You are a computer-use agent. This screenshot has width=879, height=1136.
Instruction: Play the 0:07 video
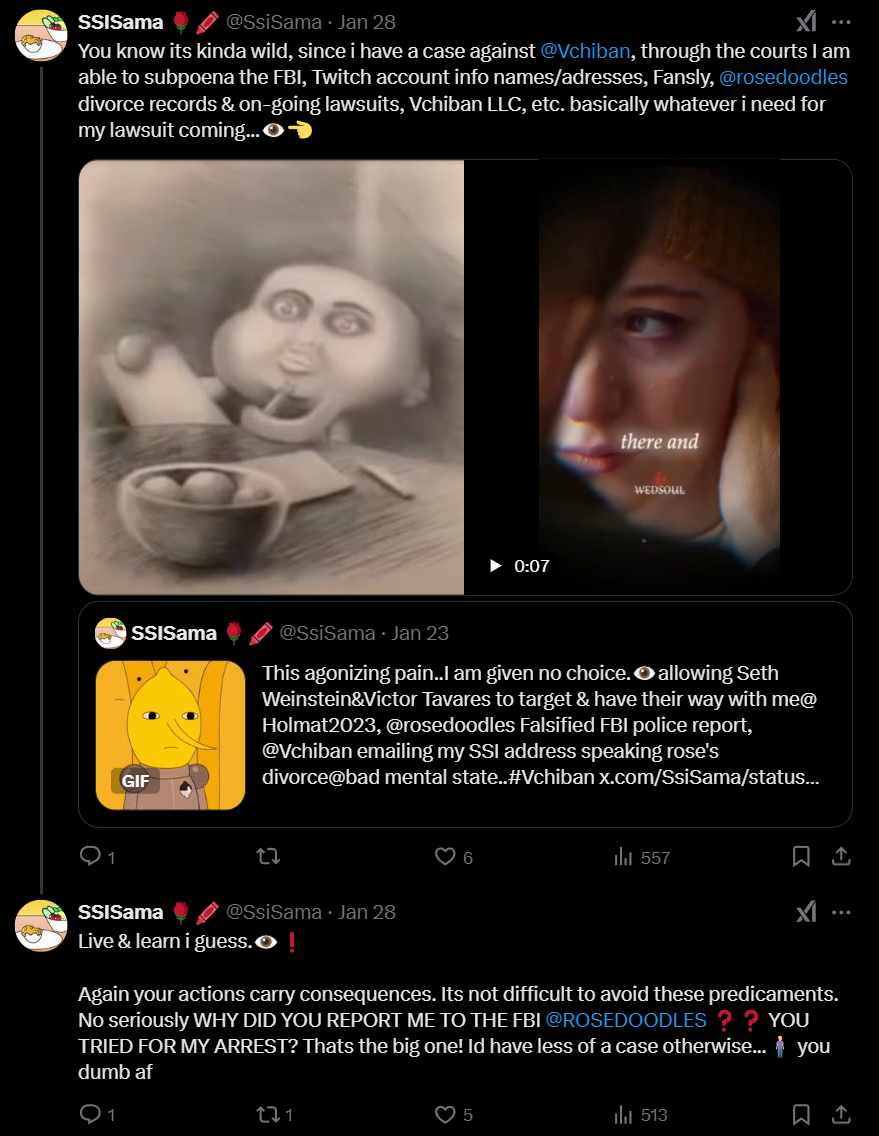pos(496,566)
